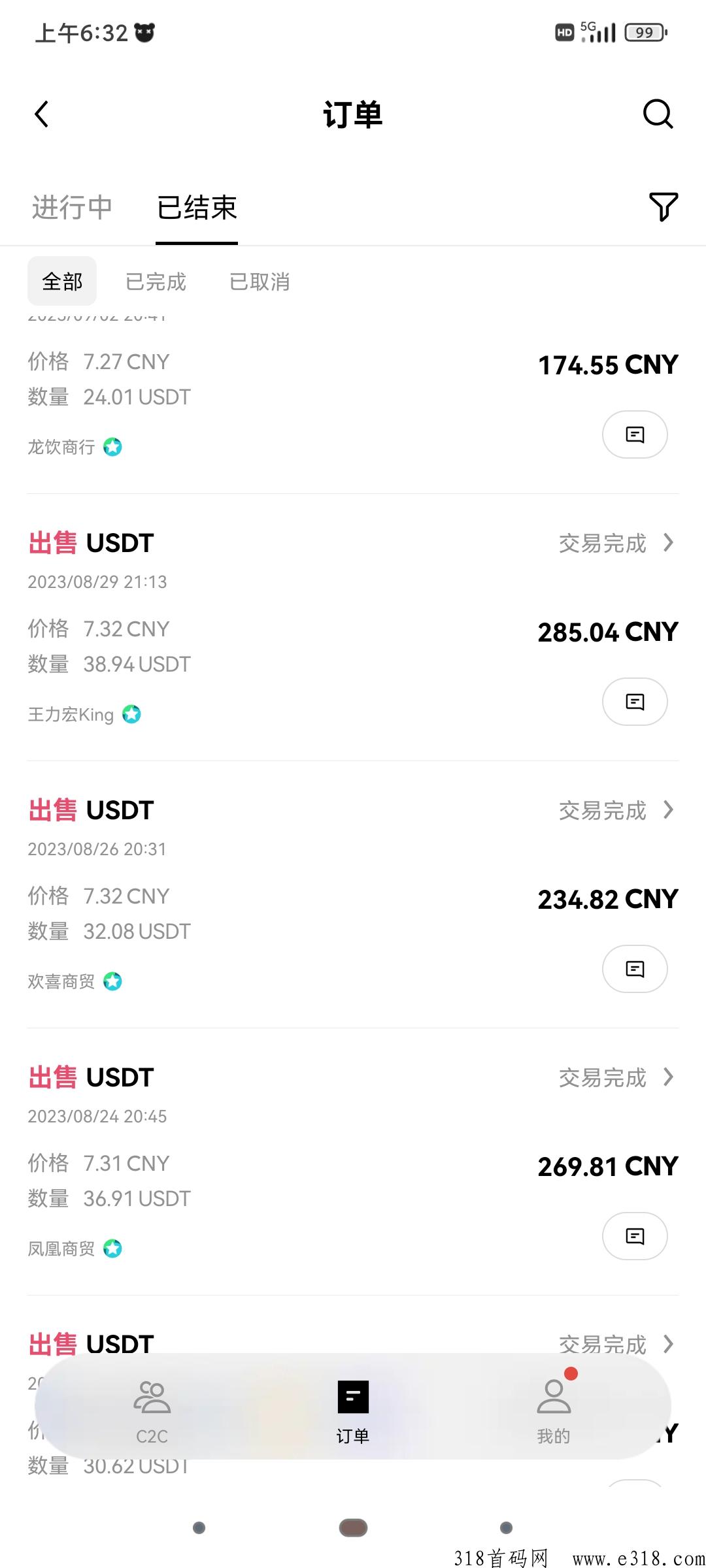The height and width of the screenshot is (1568, 706).
Task: Open chat for the 174.55 CNY order
Action: [x=635, y=434]
